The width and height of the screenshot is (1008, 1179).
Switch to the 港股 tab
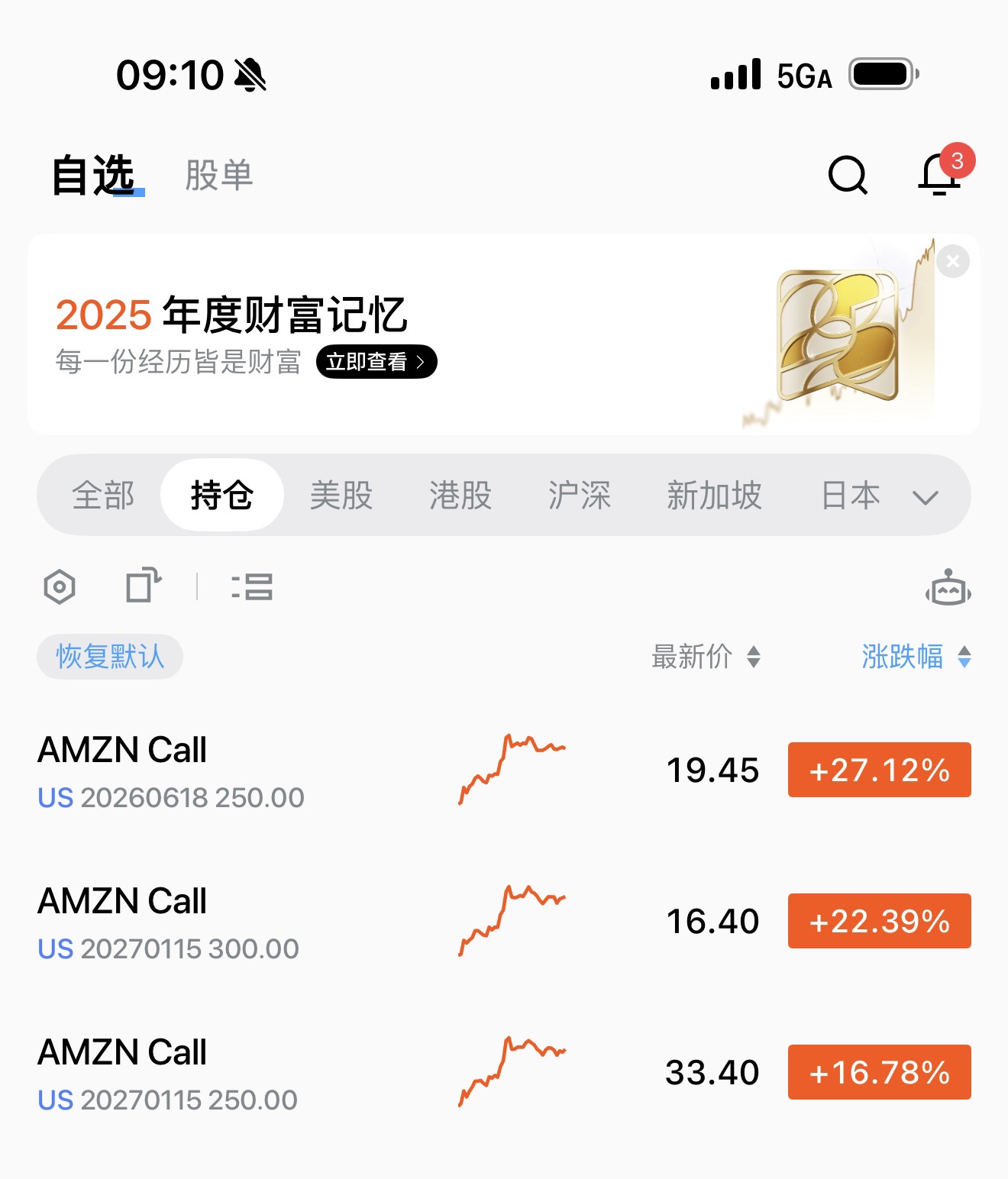point(460,496)
